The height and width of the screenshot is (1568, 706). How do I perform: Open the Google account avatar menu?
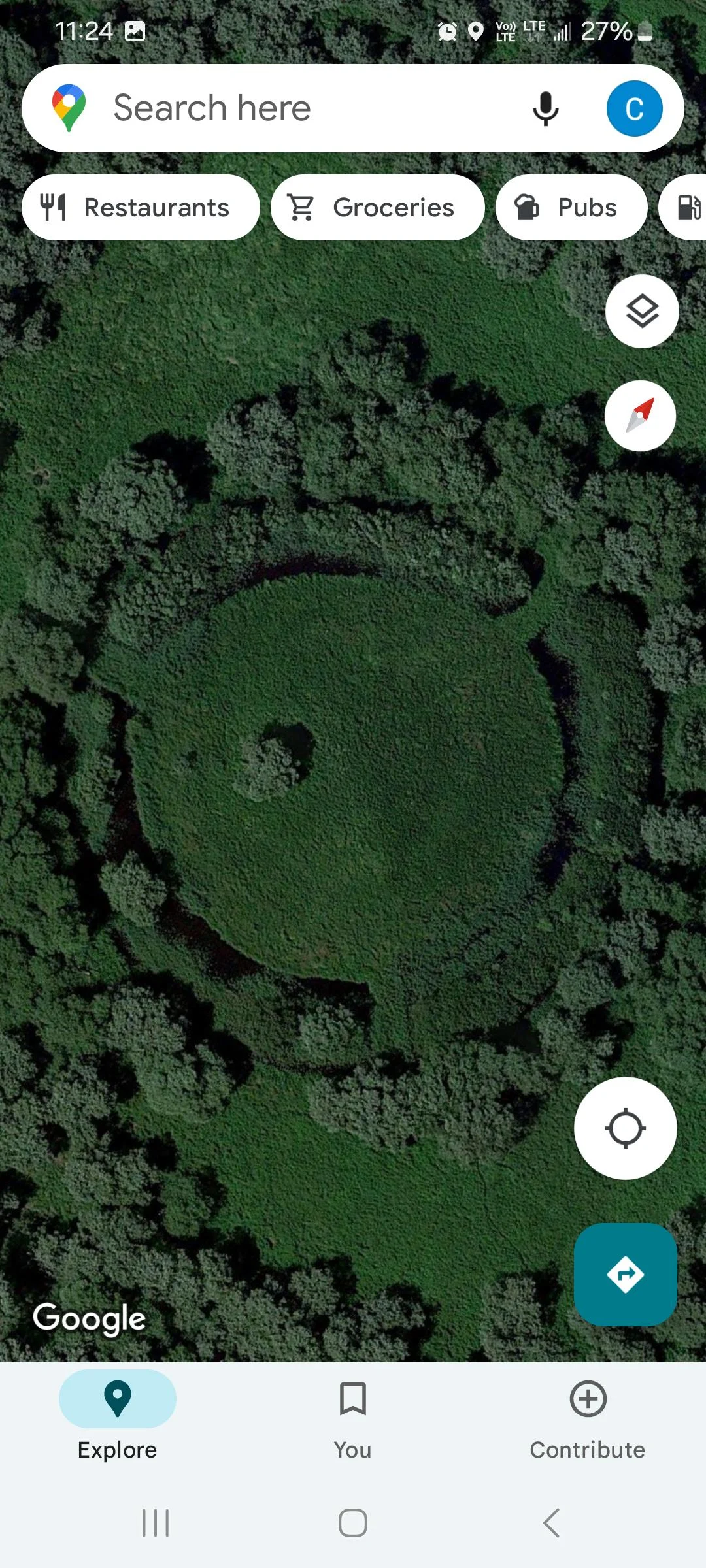[633, 108]
